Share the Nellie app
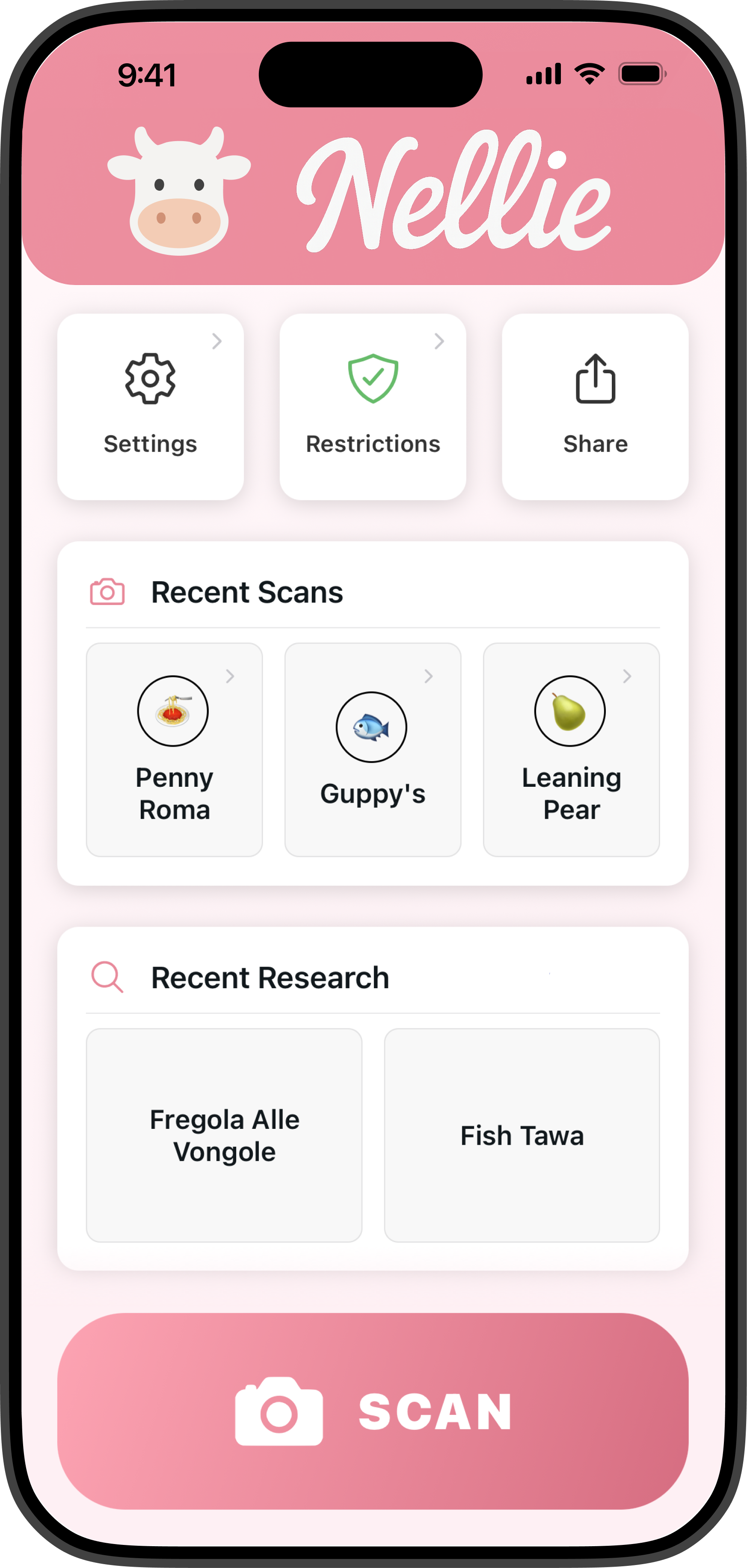 595,407
